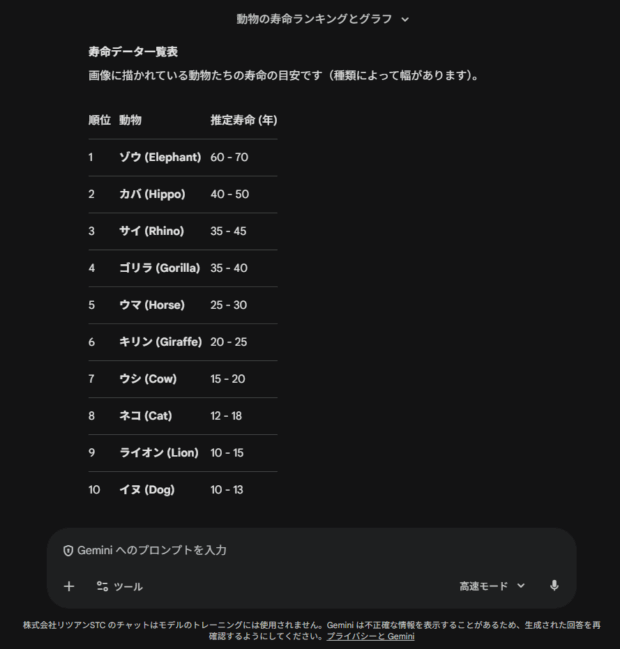Viewport: 620px width, 649px height.
Task: Change the 高速モード model selector
Action: [492, 586]
